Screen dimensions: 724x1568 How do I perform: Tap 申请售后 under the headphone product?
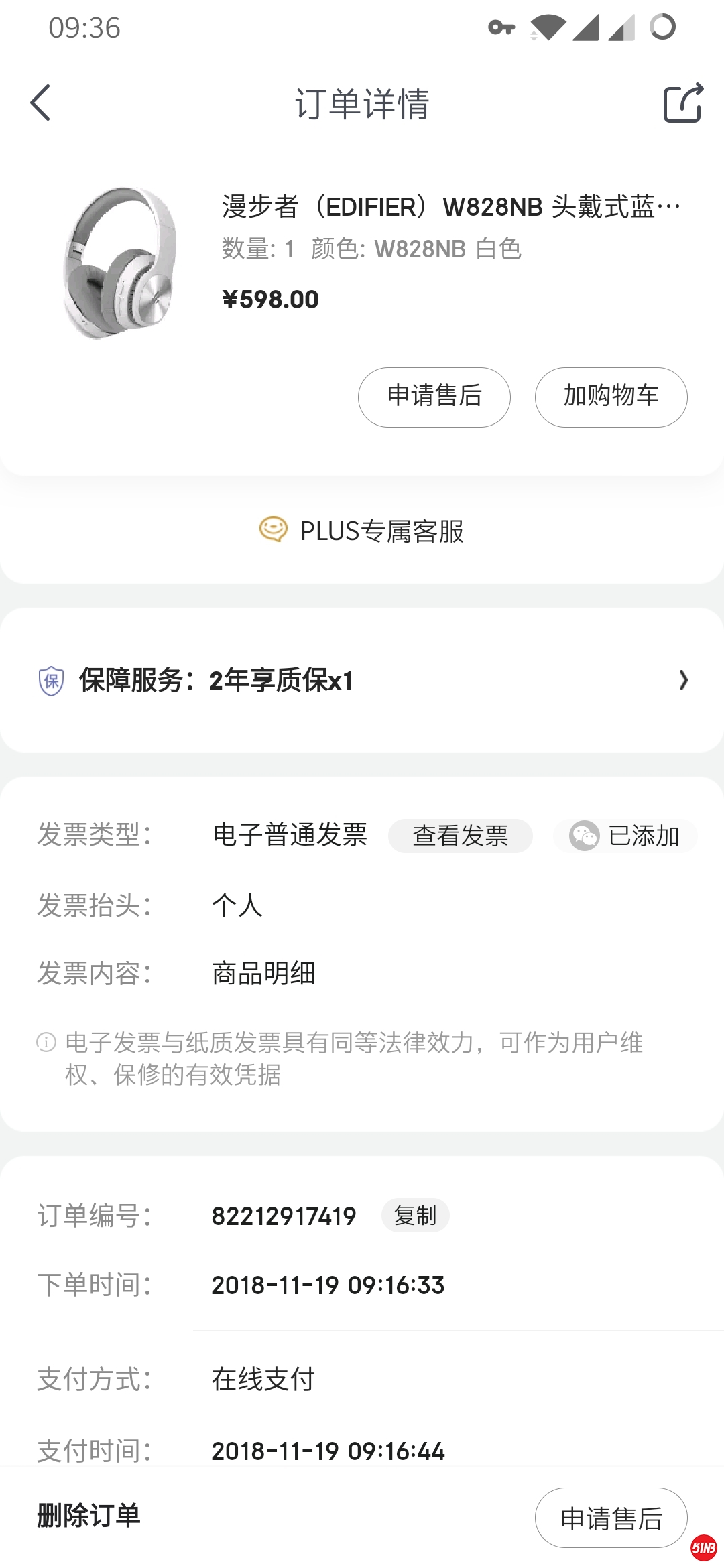(434, 397)
